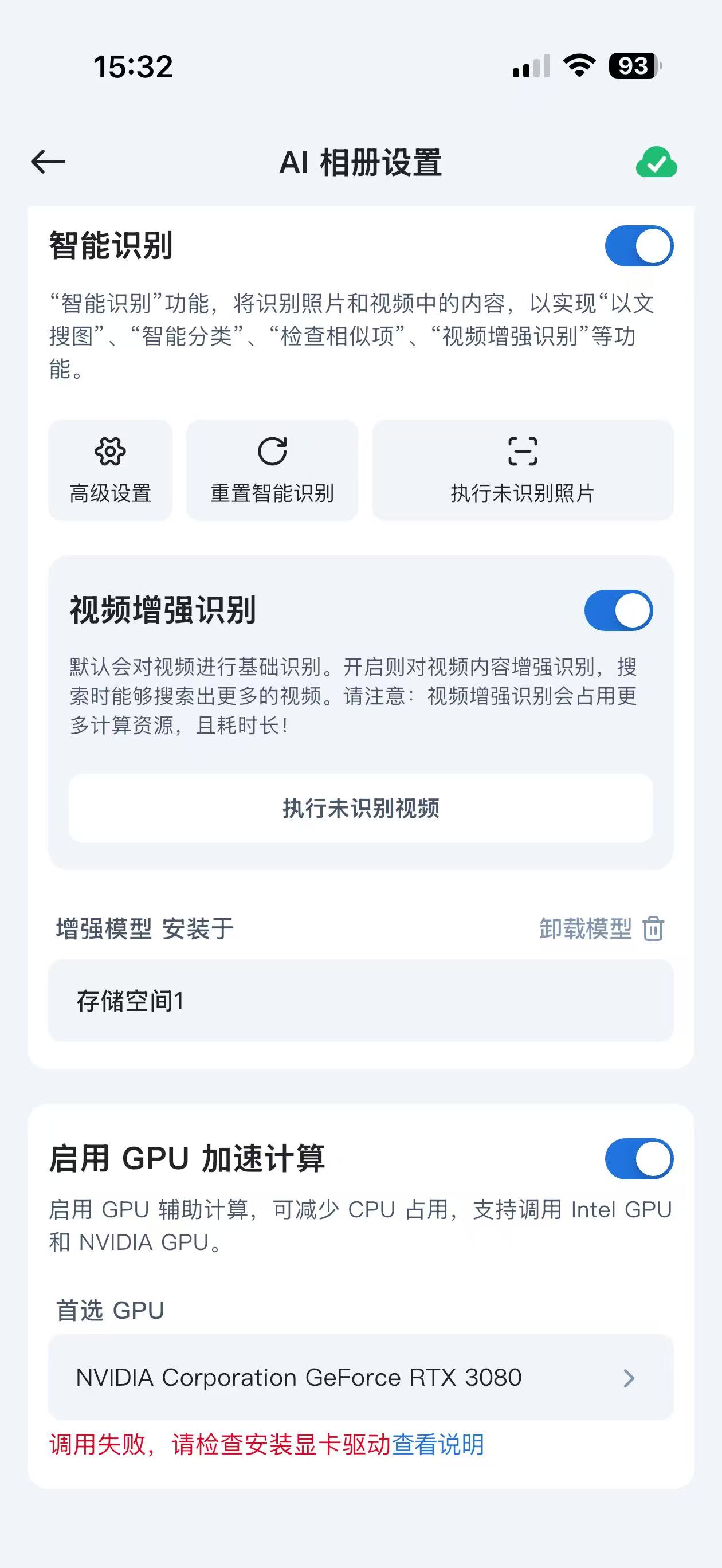Choose preferred GPU NVIDIA GeForce RTX 3080
The height and width of the screenshot is (1568, 722).
tap(361, 1378)
